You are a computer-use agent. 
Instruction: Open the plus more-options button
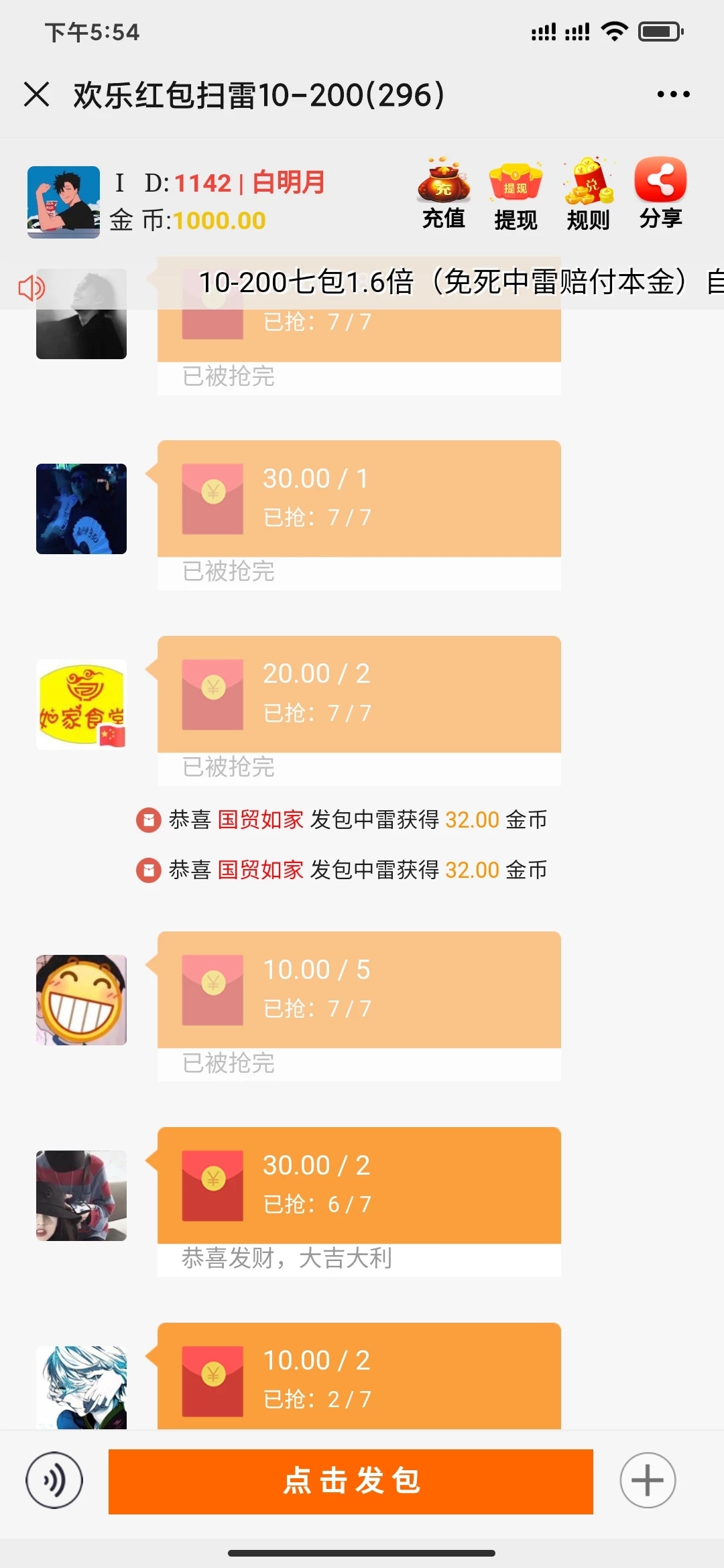(648, 1480)
